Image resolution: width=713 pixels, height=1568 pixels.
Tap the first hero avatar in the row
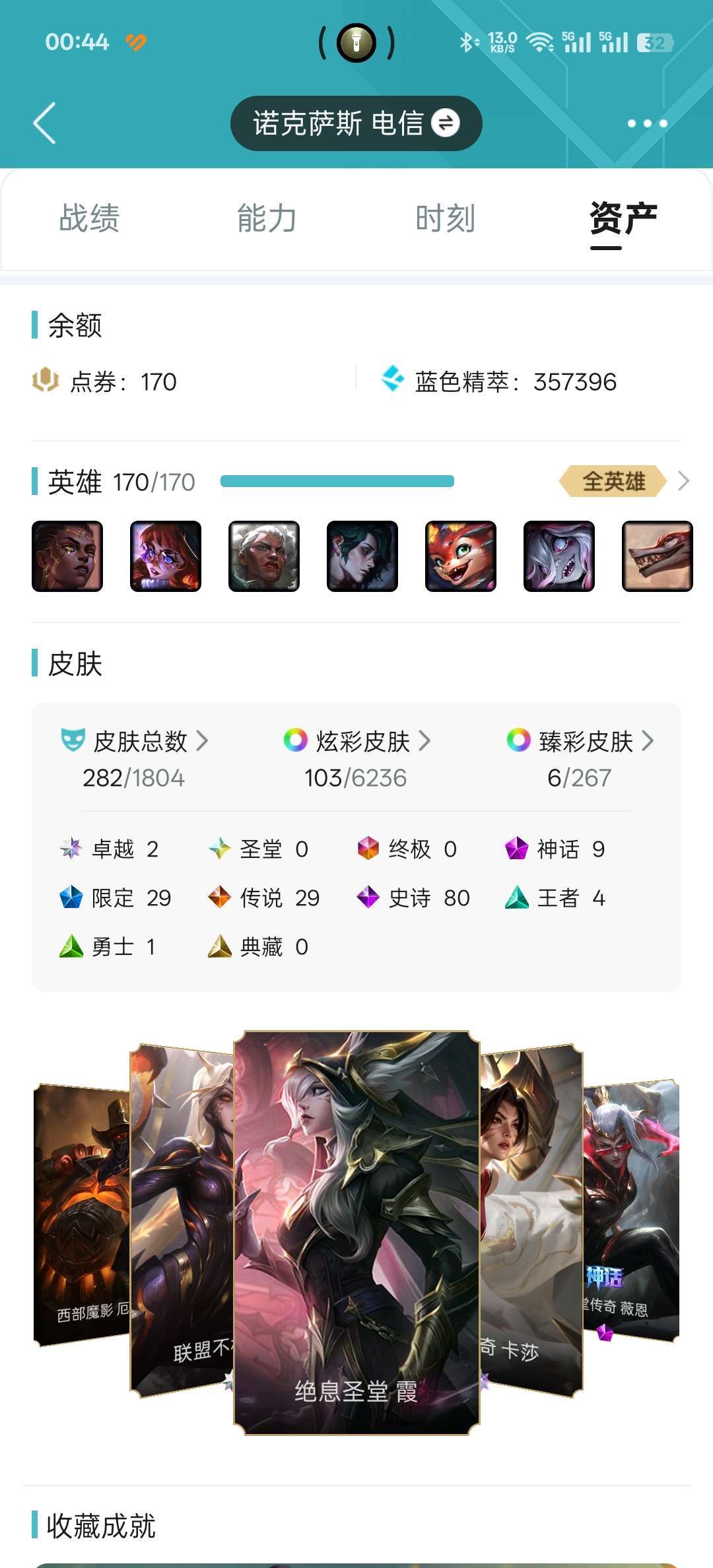tap(67, 556)
